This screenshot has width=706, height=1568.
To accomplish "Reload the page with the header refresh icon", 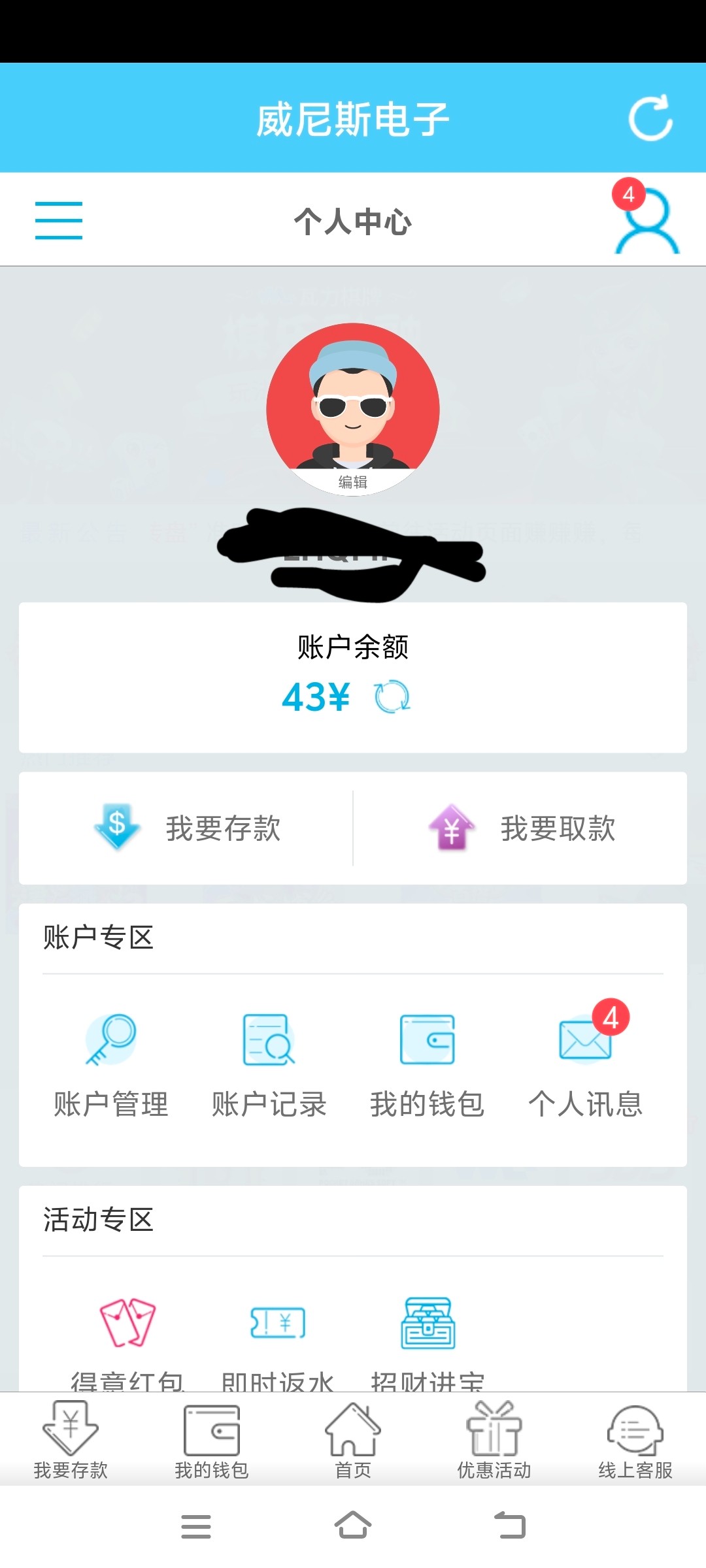I will [650, 118].
